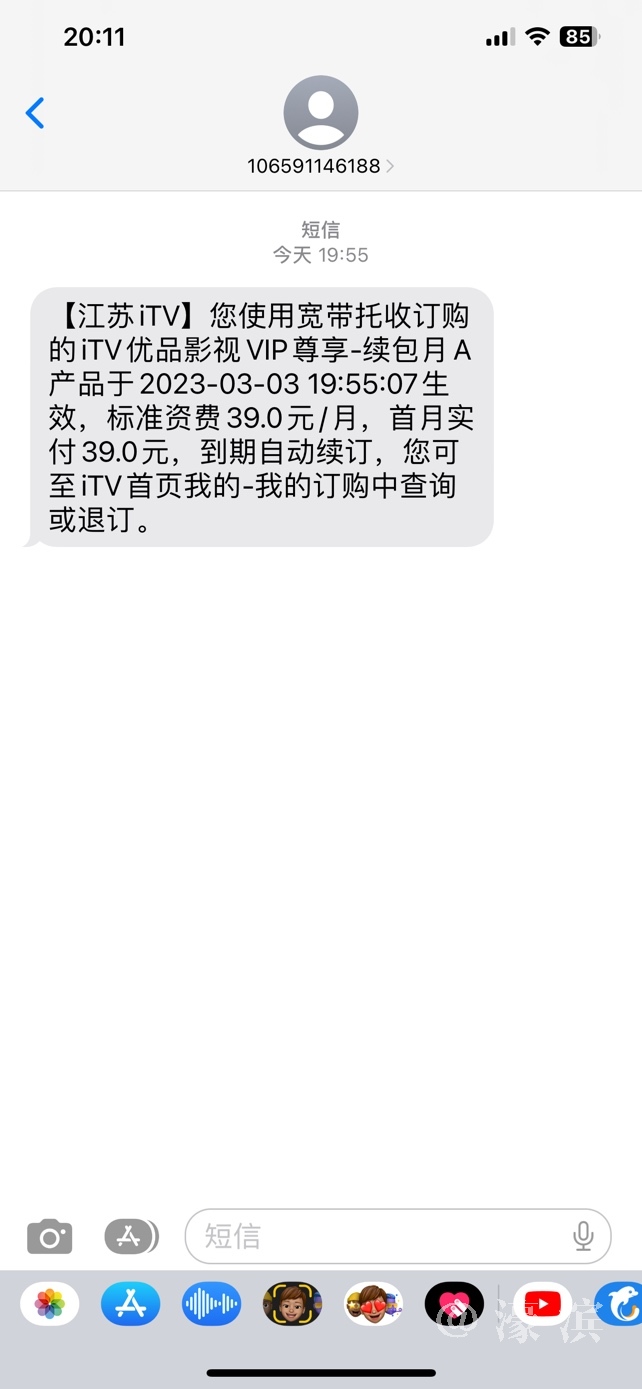
Task: Open the audio message waveform app
Action: 211,1304
